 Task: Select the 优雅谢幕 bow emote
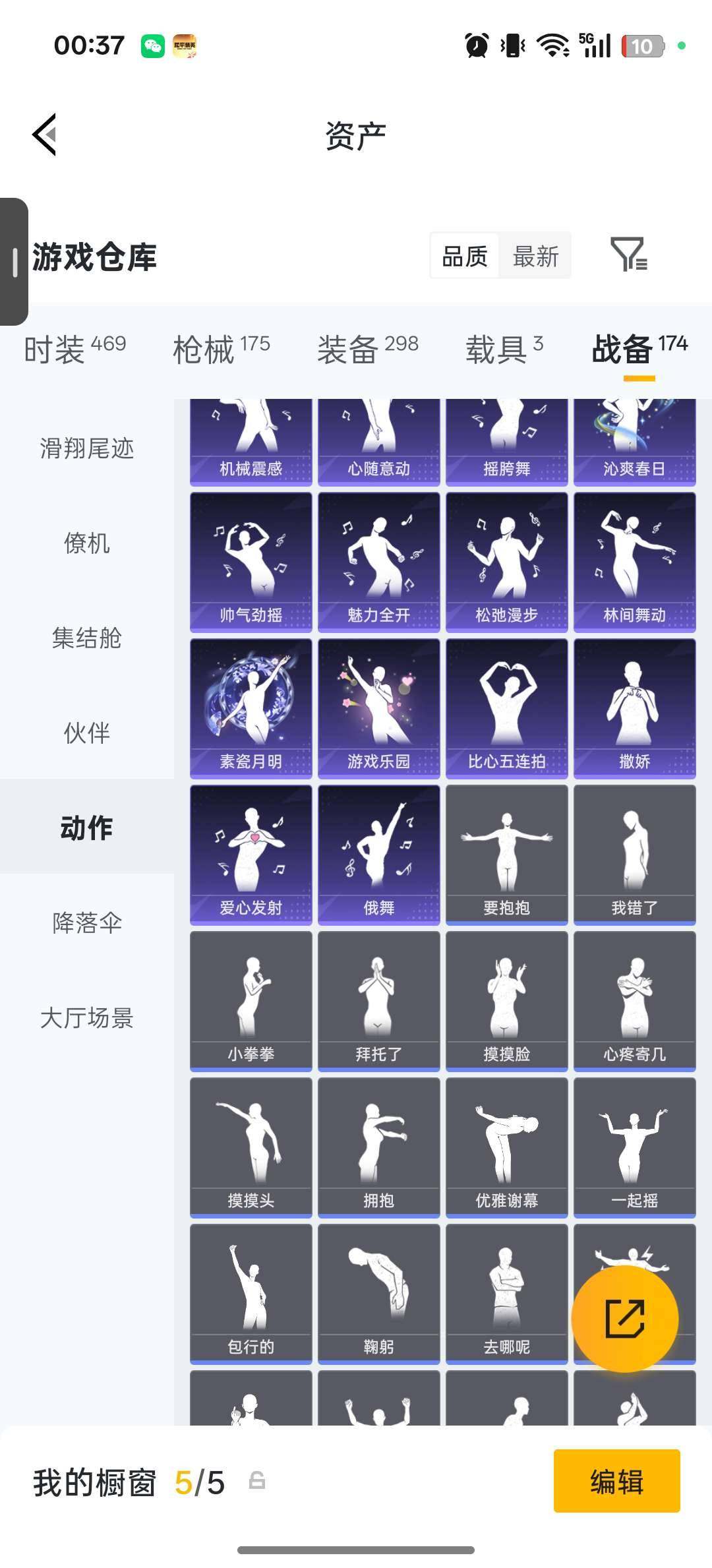(506, 1146)
